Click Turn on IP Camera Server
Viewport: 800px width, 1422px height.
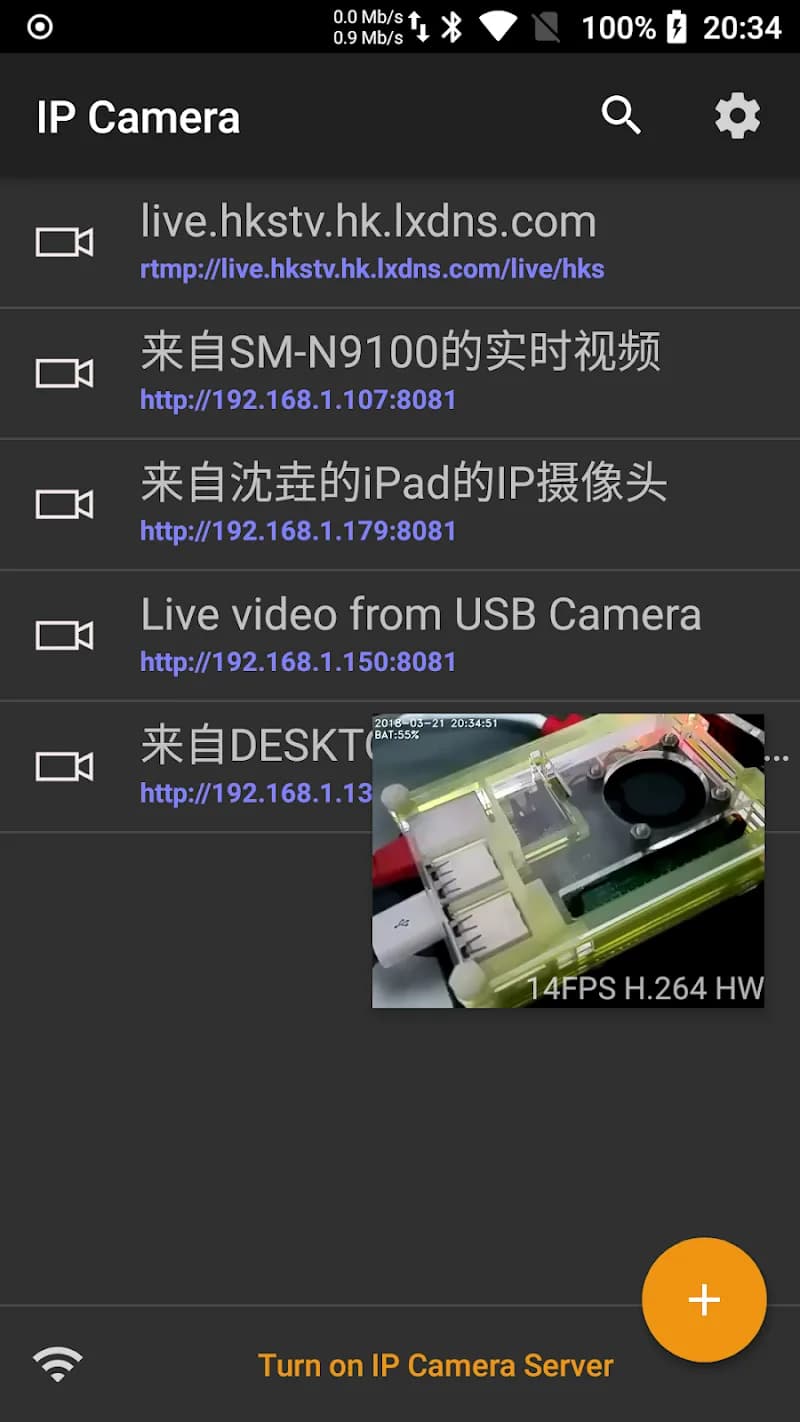pyautogui.click(x=435, y=1365)
